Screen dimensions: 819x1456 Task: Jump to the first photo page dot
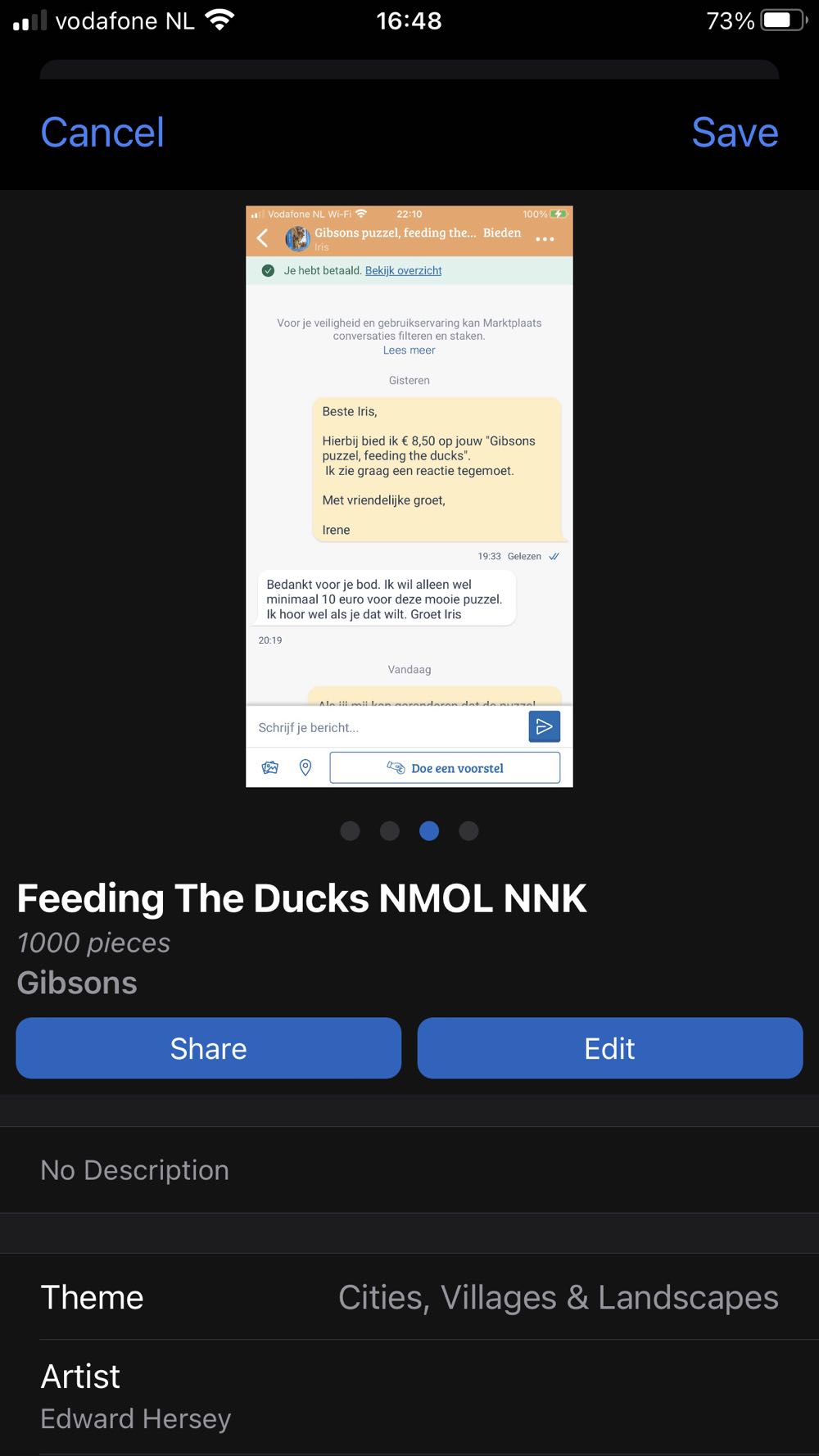[x=350, y=831]
